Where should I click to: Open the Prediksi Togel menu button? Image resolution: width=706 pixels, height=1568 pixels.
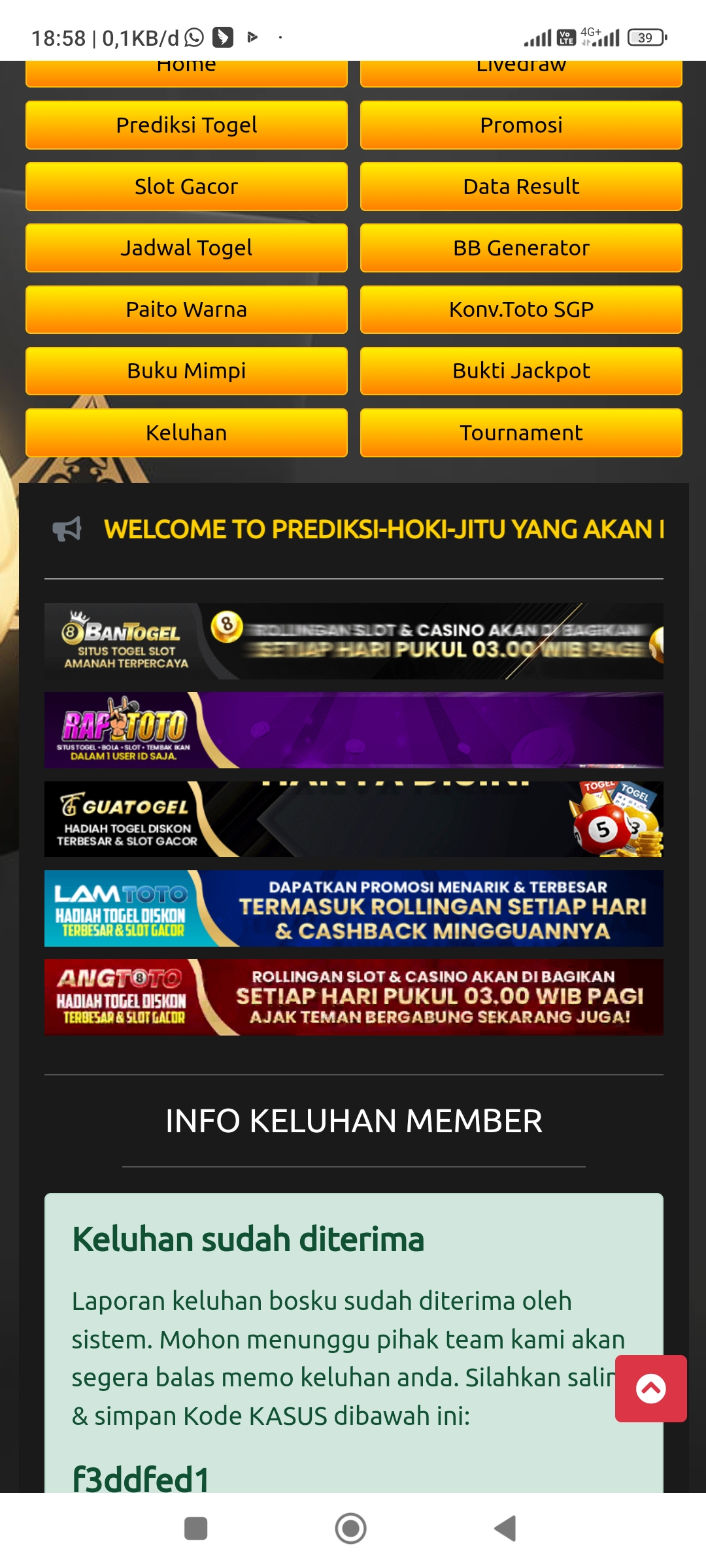pos(186,125)
